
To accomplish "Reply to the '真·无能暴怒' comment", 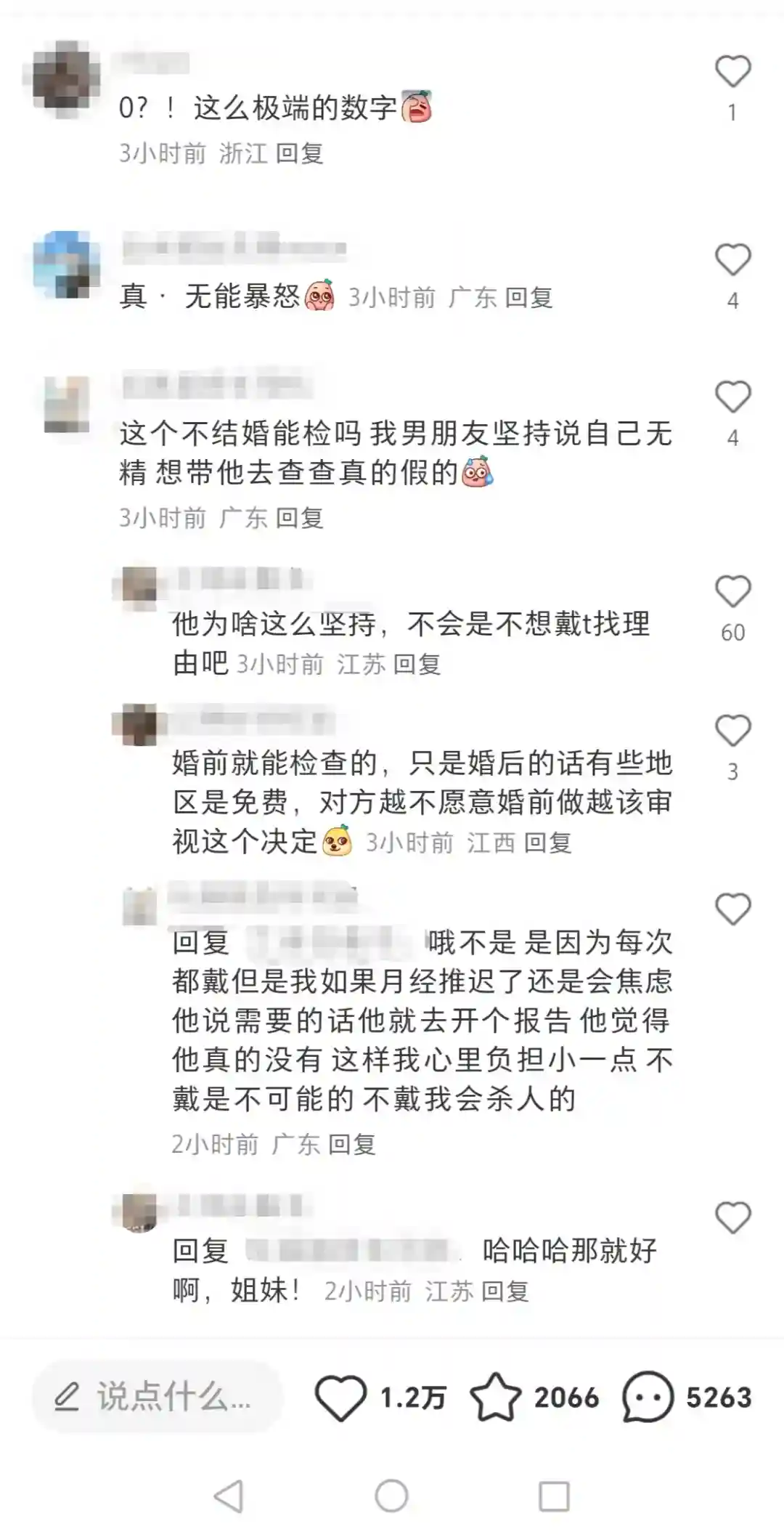I will point(528,297).
